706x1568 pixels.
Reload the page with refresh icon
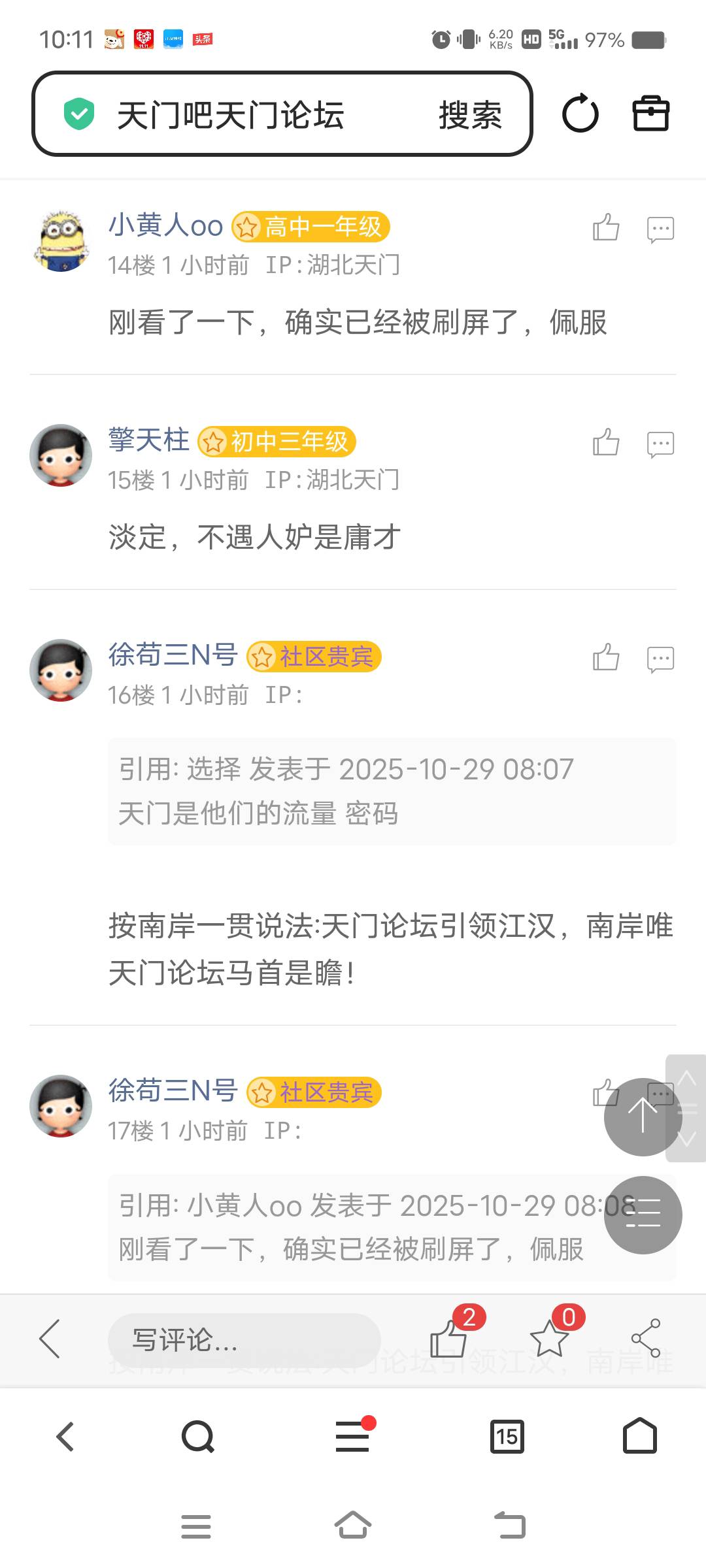[x=580, y=114]
